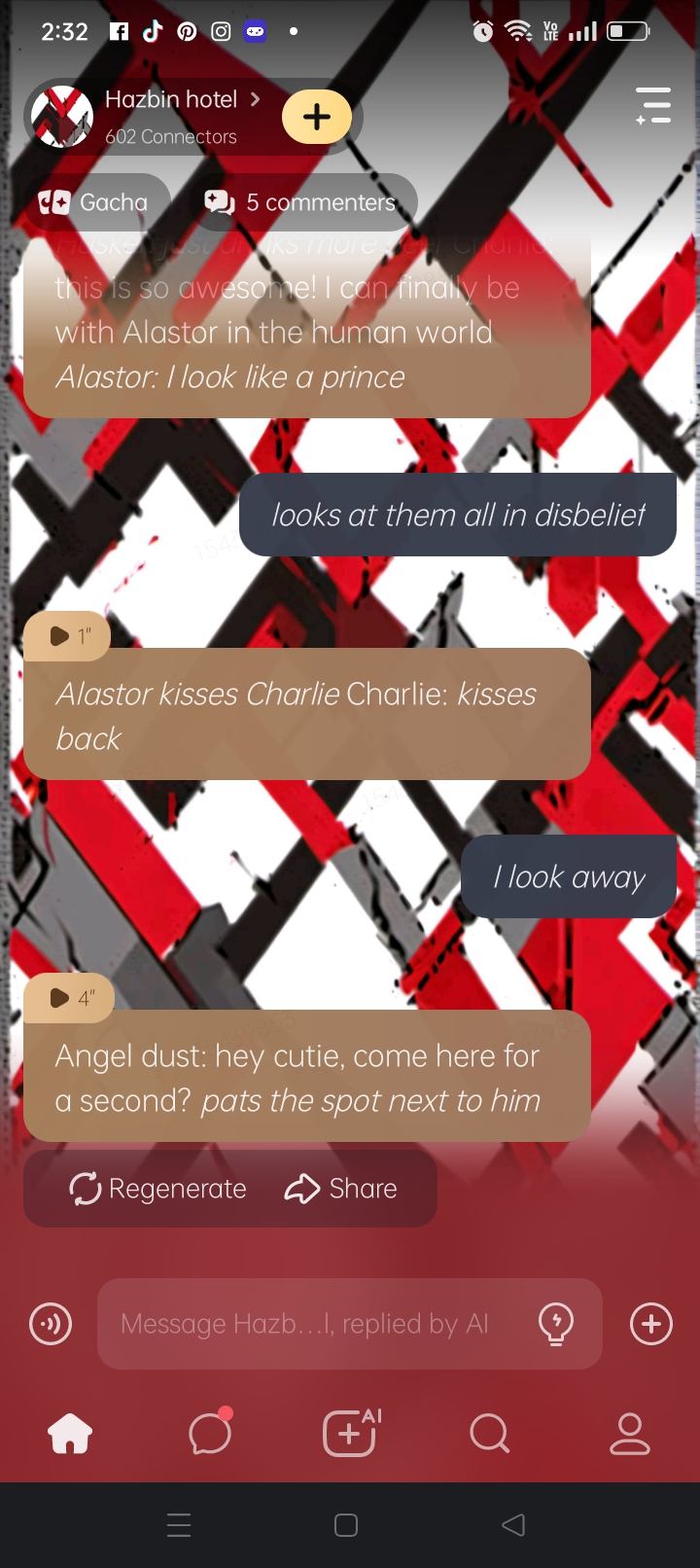Open the plus attachment options

point(651,1324)
